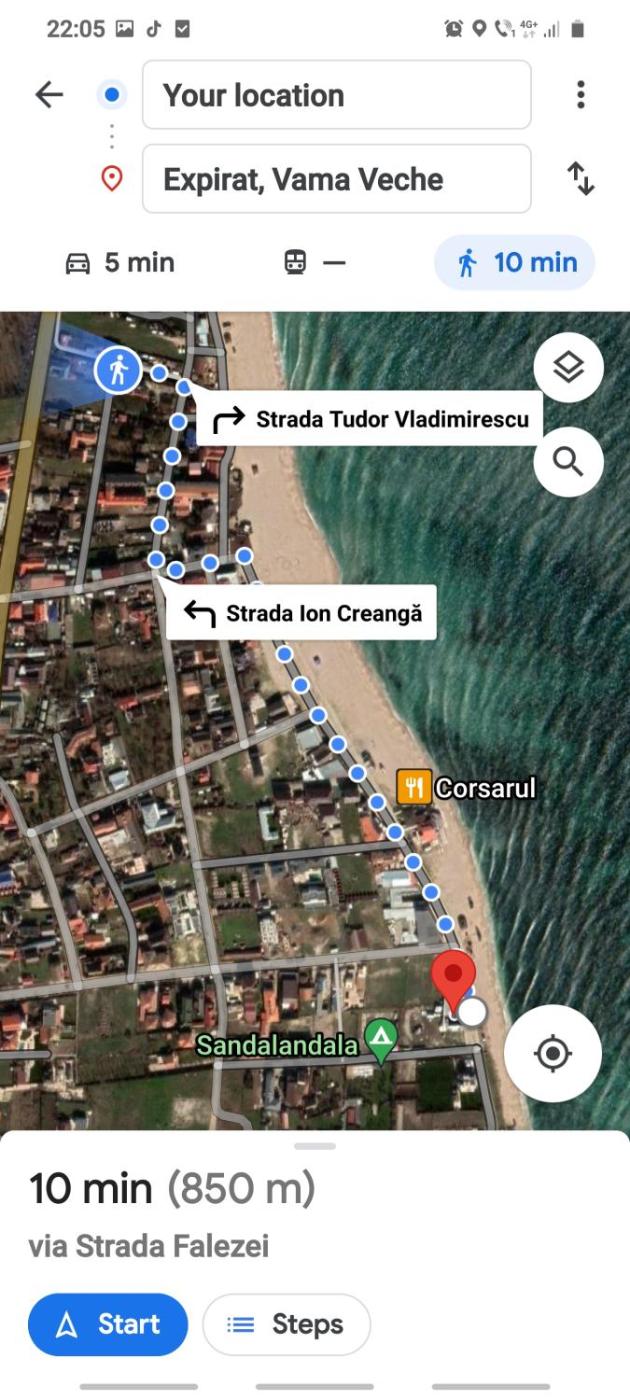Viewport: 630px width, 1400px height.
Task: Open the map layers selector
Action: pyautogui.click(x=568, y=369)
